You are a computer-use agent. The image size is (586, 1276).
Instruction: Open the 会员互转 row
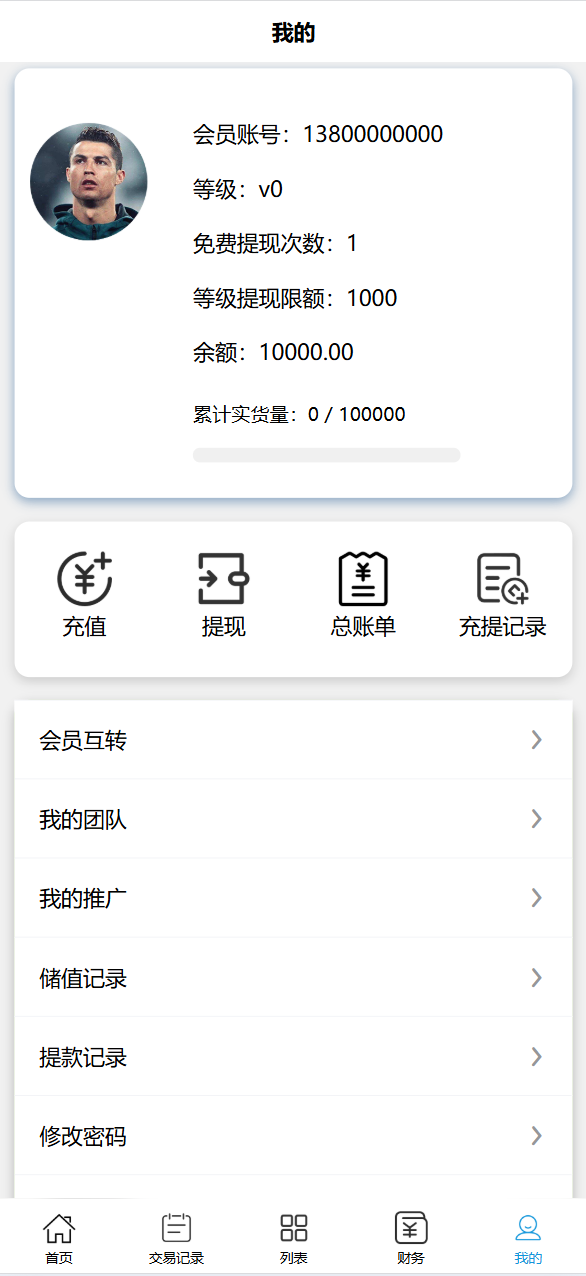293,740
